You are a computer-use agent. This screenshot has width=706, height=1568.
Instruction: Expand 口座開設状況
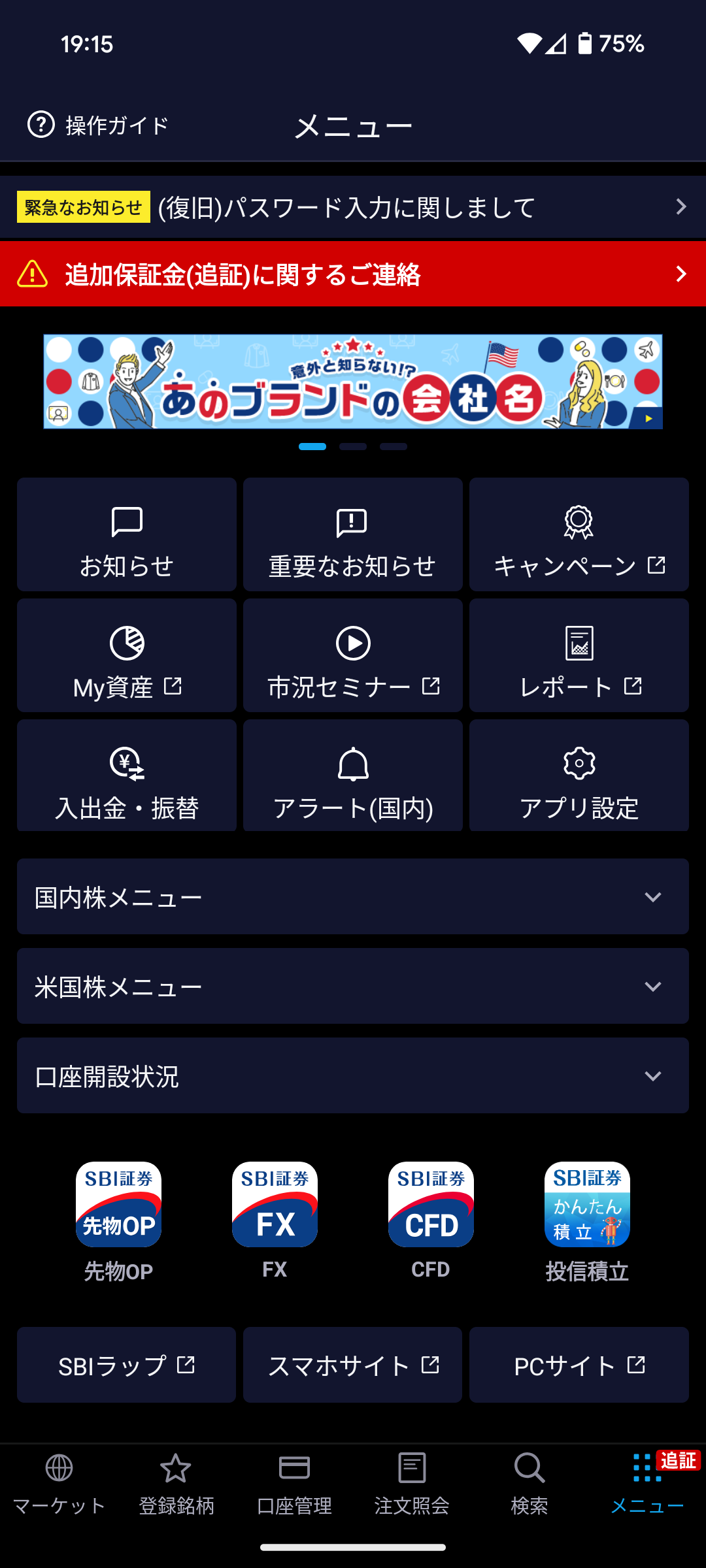tap(353, 1075)
